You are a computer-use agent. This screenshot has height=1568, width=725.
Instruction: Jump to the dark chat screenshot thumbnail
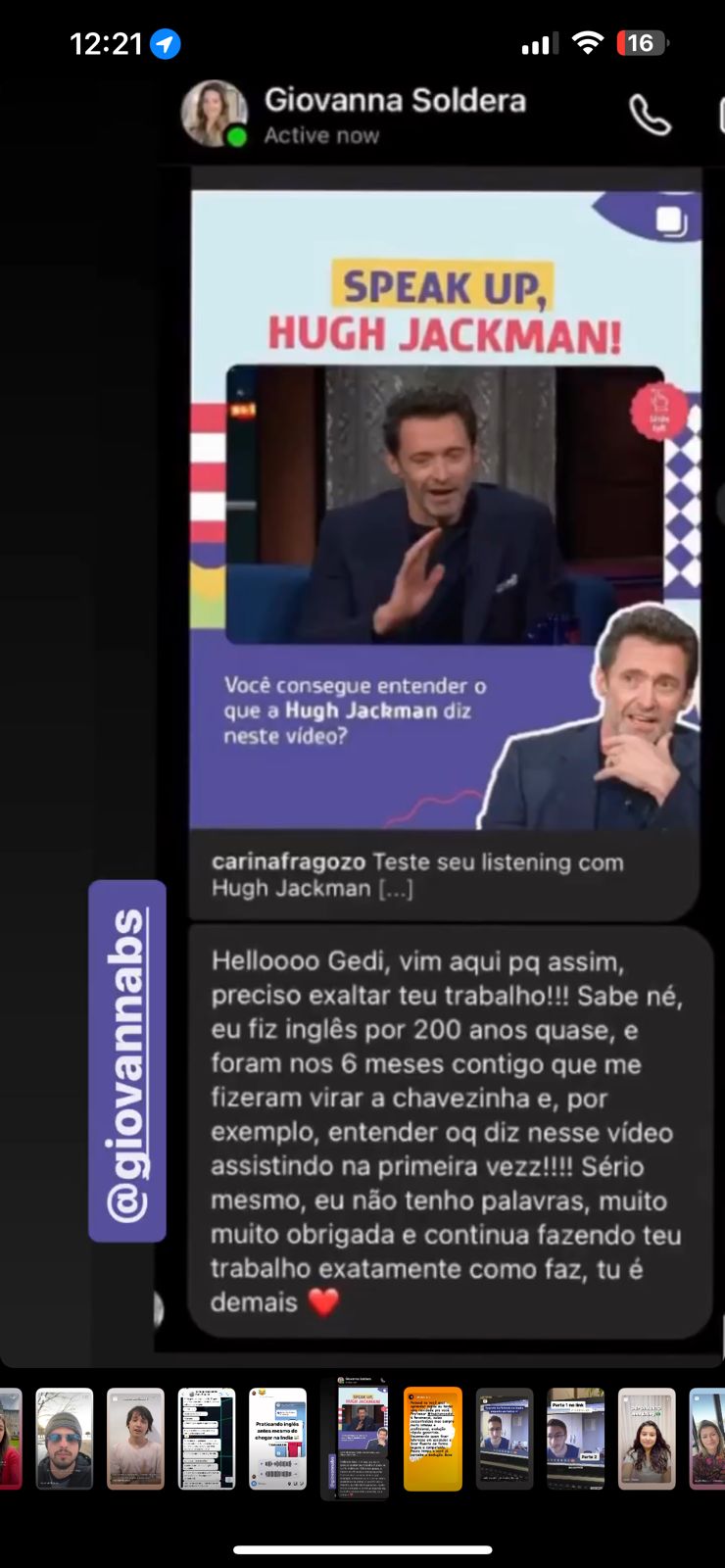(x=206, y=1438)
